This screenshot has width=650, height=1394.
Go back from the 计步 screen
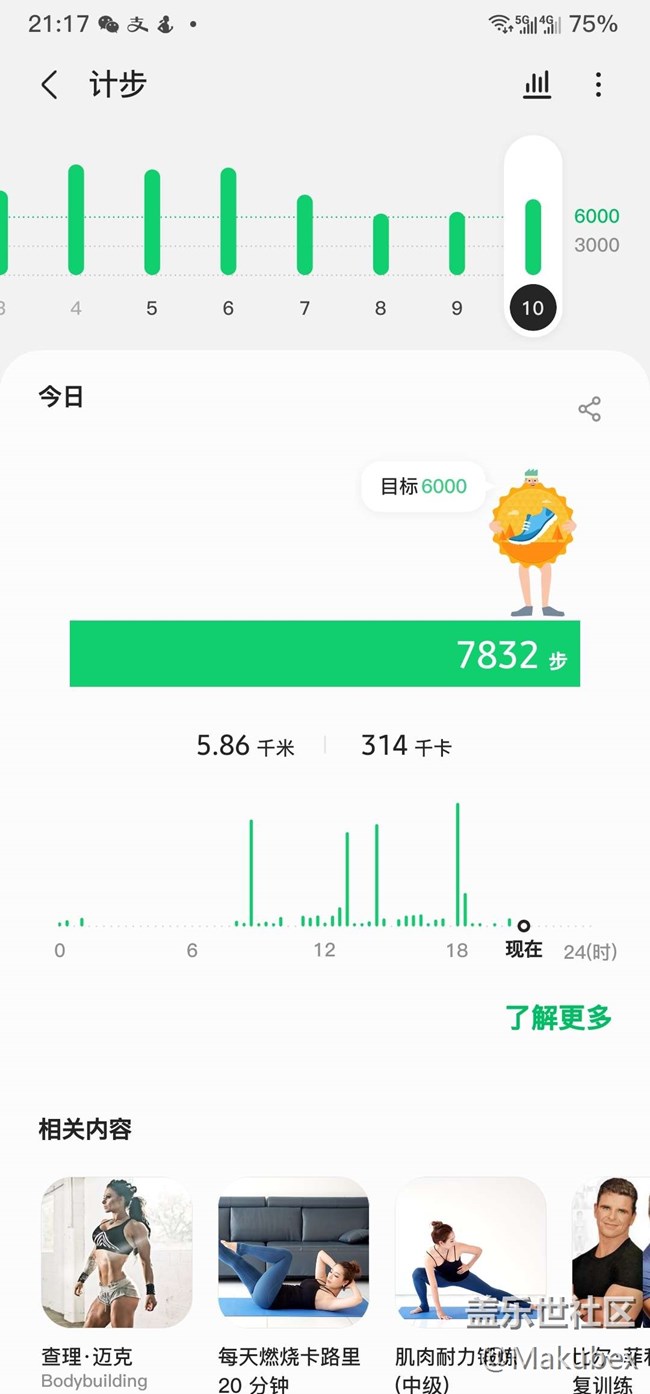(x=49, y=85)
